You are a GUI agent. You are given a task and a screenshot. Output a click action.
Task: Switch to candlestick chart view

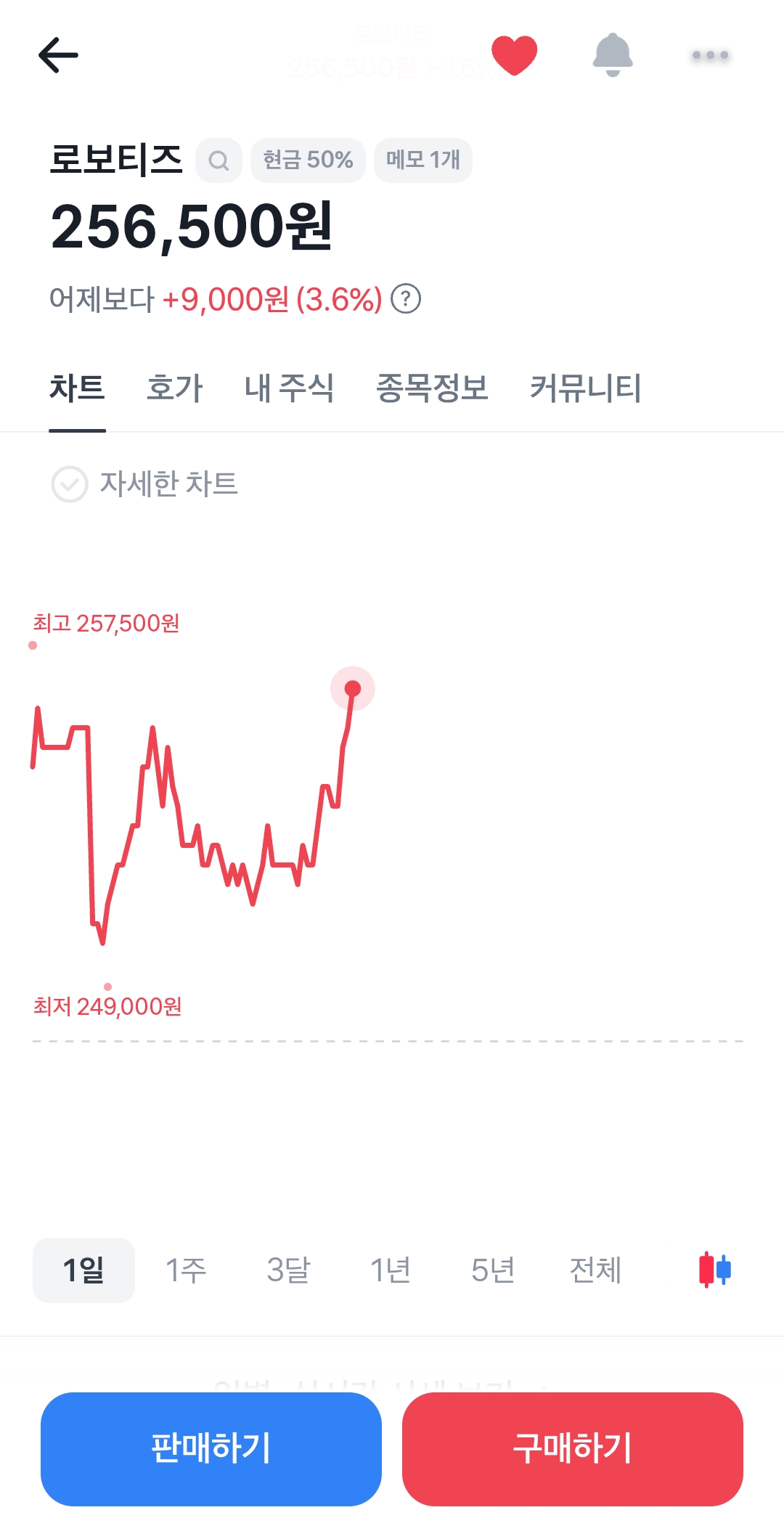[714, 1270]
